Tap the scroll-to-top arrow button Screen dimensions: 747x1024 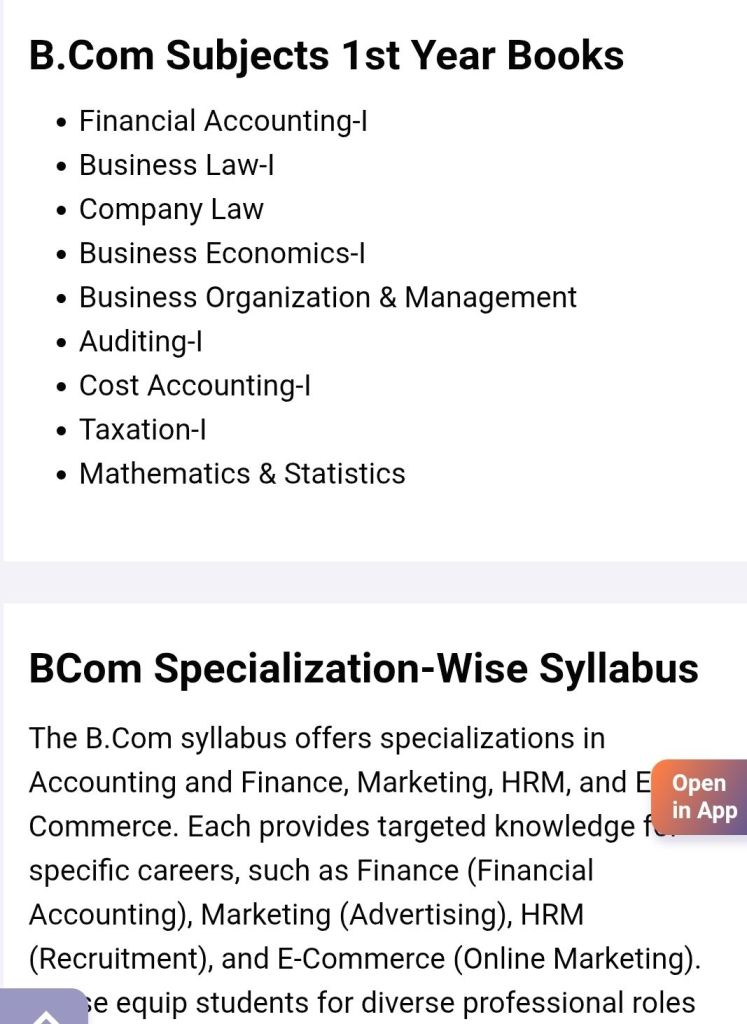point(45,1008)
